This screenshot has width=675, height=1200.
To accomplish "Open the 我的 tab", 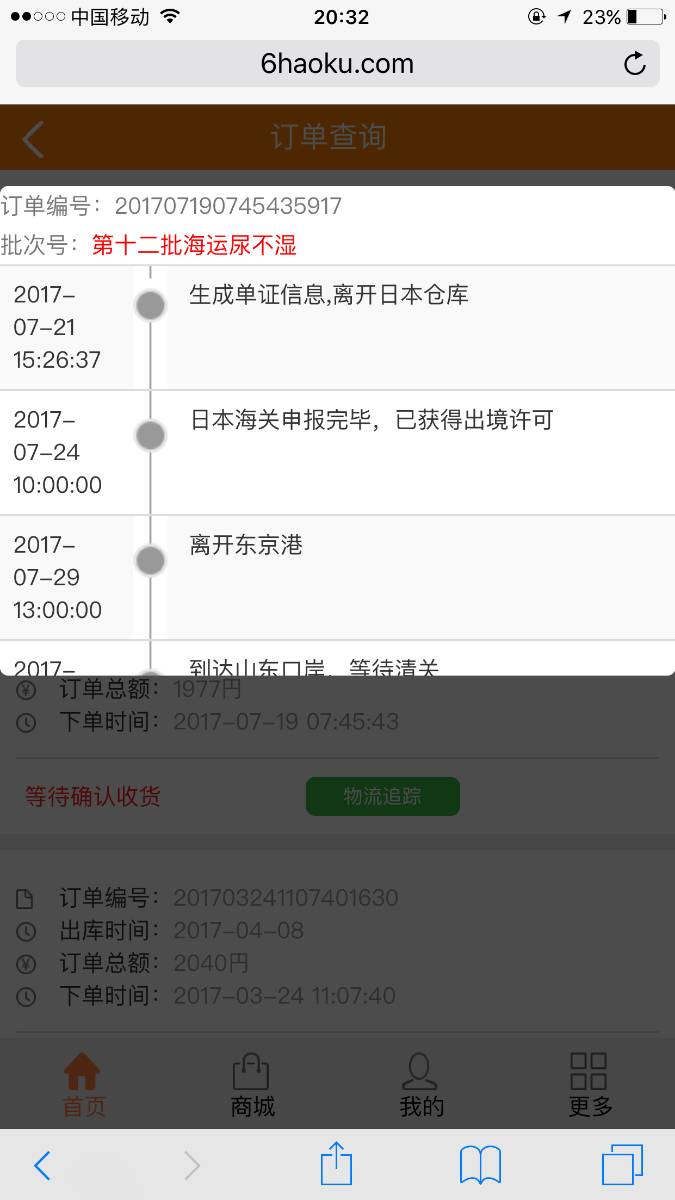I will [x=421, y=1084].
